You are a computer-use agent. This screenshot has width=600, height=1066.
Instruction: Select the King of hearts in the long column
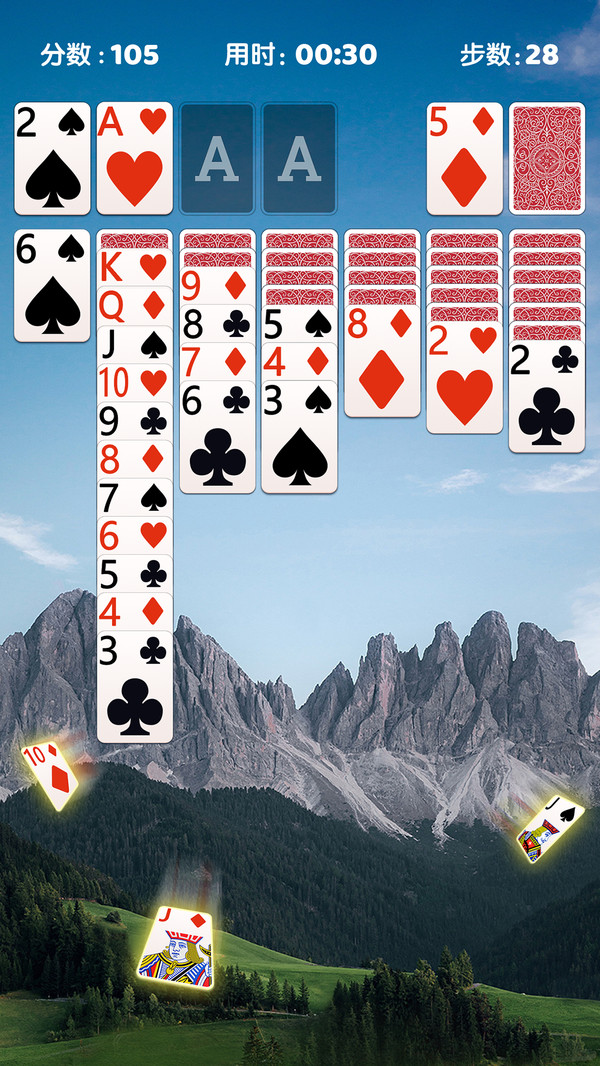pos(135,267)
